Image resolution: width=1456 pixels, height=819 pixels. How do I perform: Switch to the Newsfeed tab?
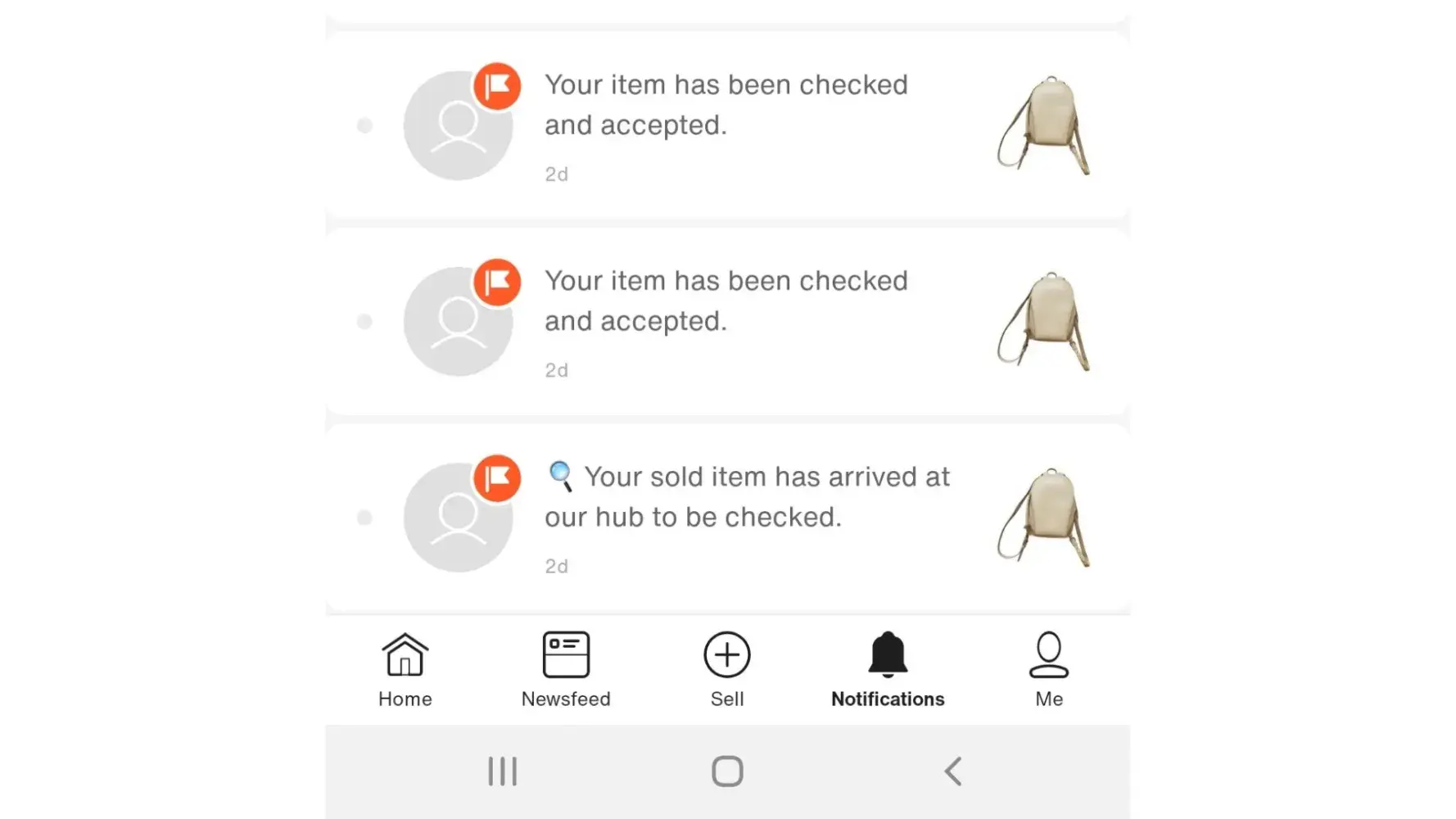[x=566, y=668]
